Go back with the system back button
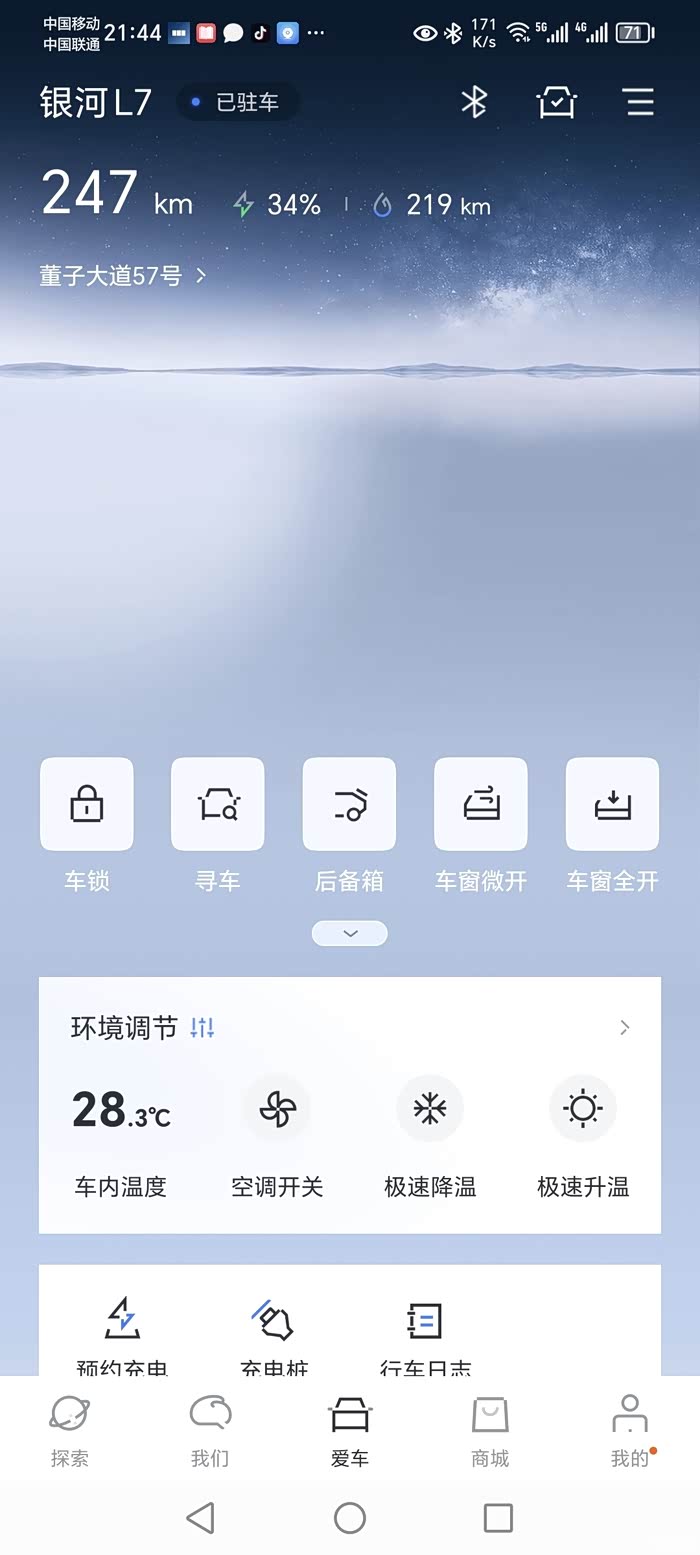The height and width of the screenshot is (1555, 700). pos(201,1518)
